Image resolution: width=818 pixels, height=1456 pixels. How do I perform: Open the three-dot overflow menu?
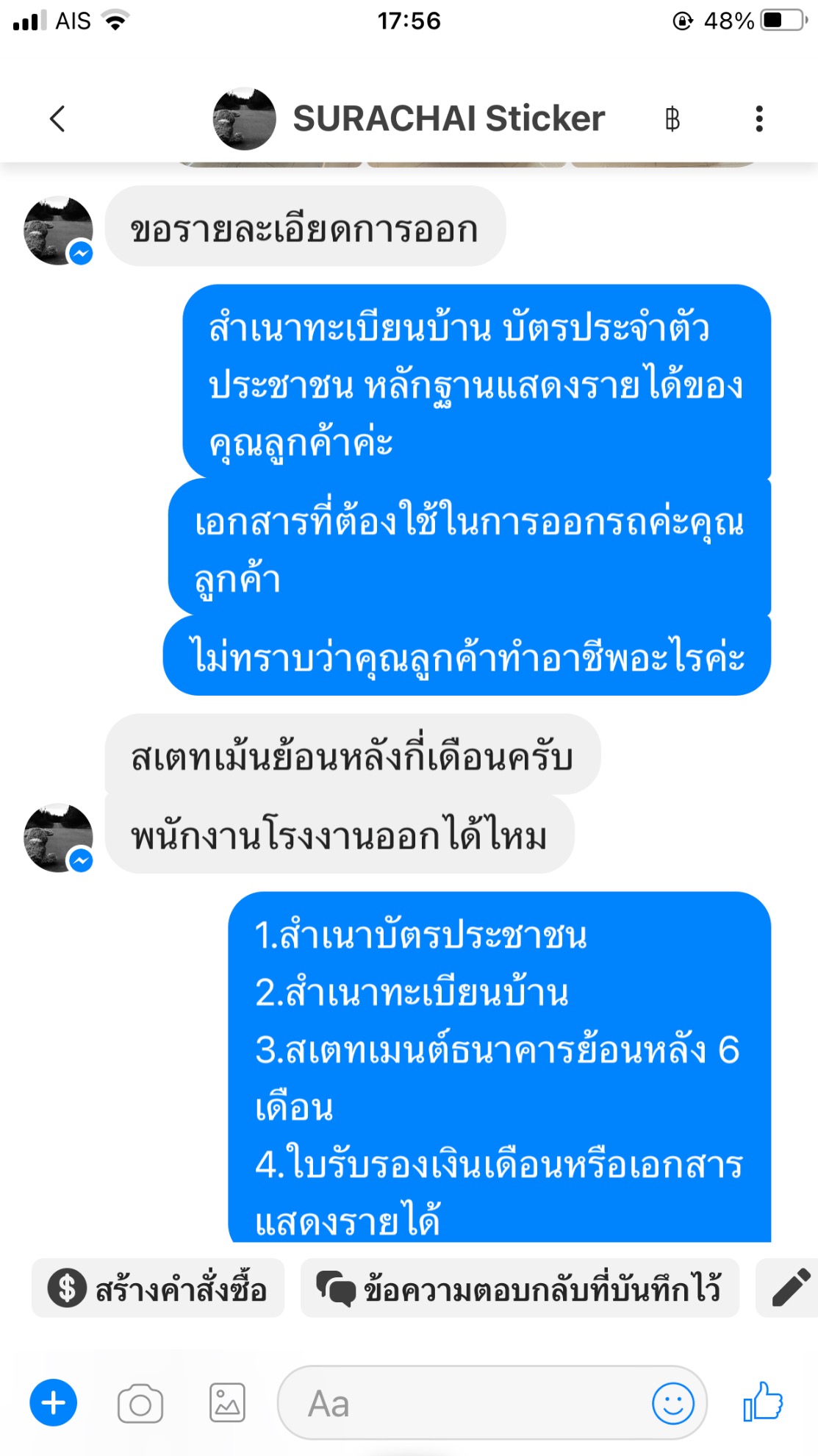coord(759,118)
